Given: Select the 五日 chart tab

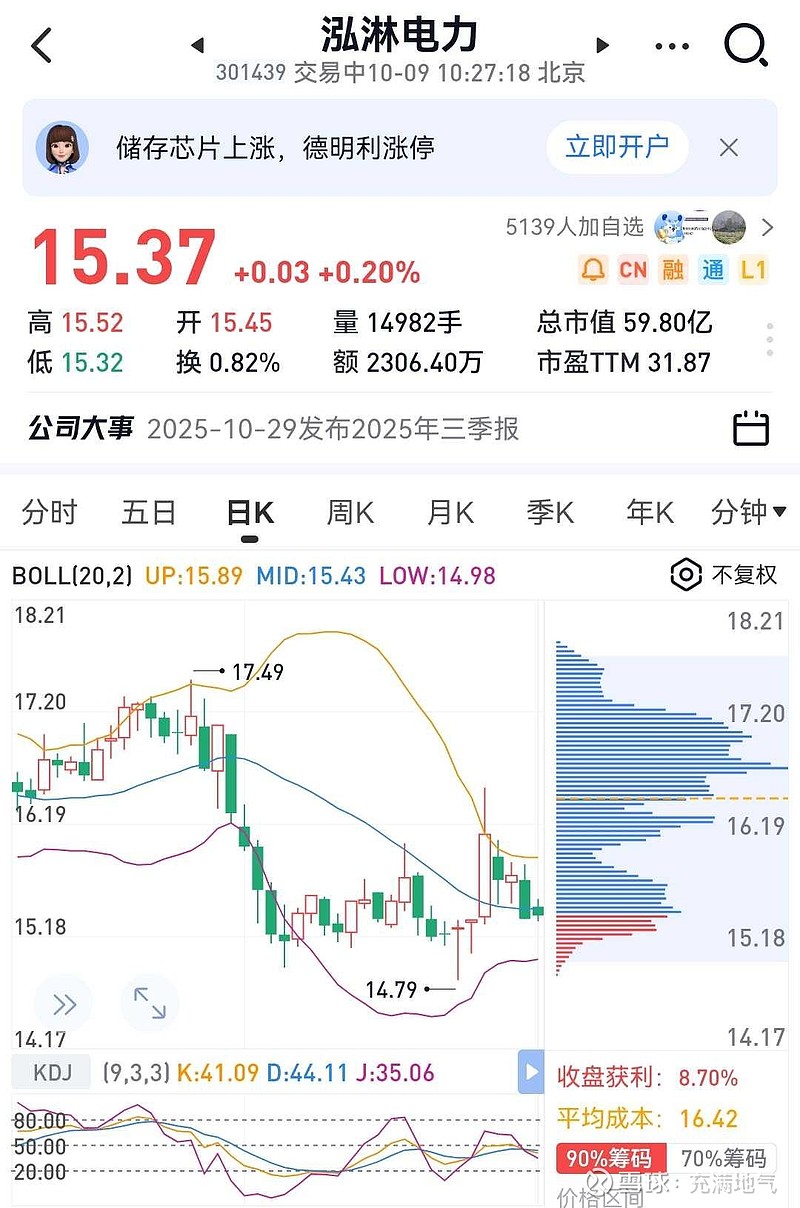Looking at the screenshot, I should pos(149,513).
